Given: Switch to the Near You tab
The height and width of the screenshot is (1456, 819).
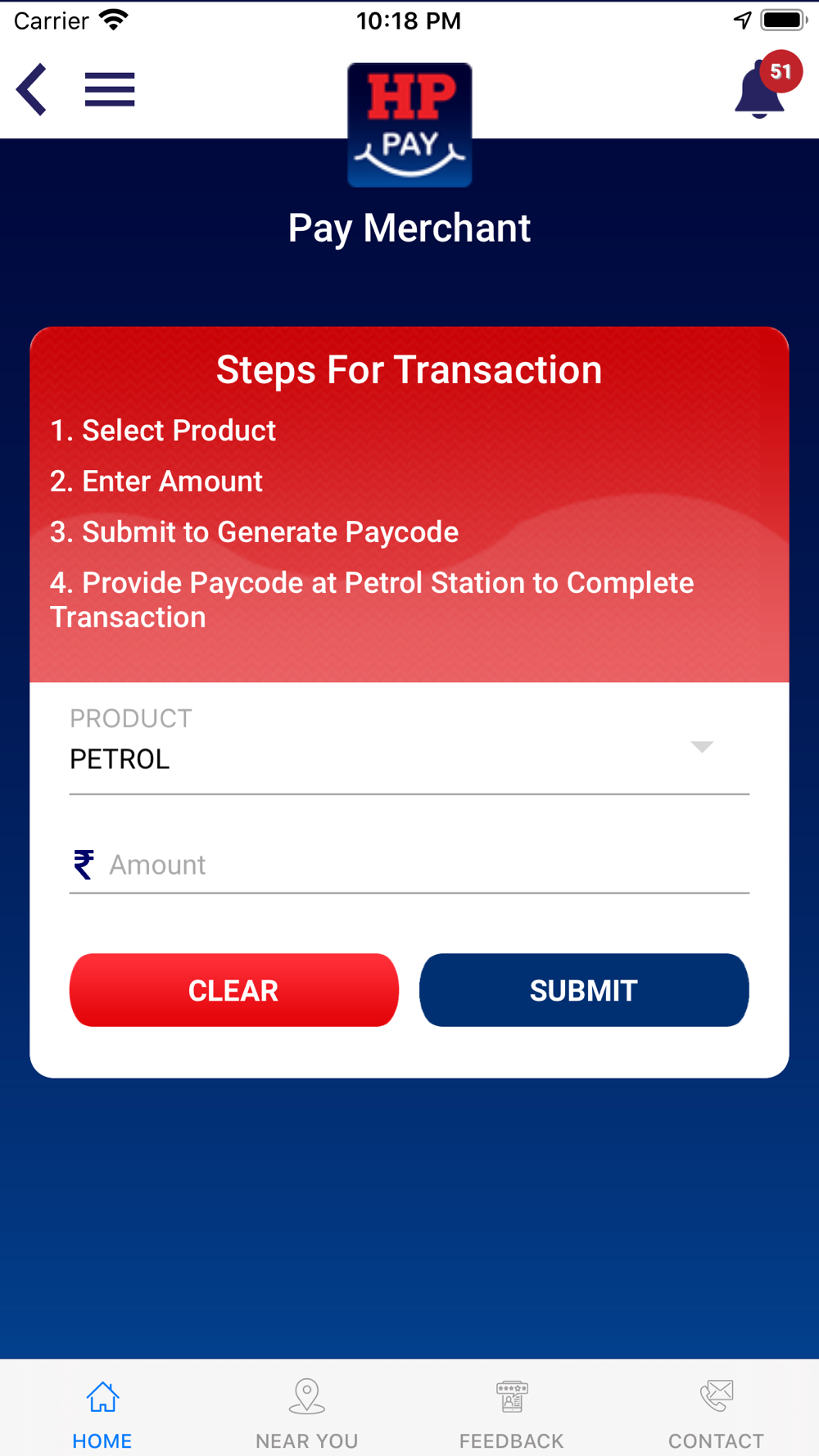Looking at the screenshot, I should (x=307, y=1414).
